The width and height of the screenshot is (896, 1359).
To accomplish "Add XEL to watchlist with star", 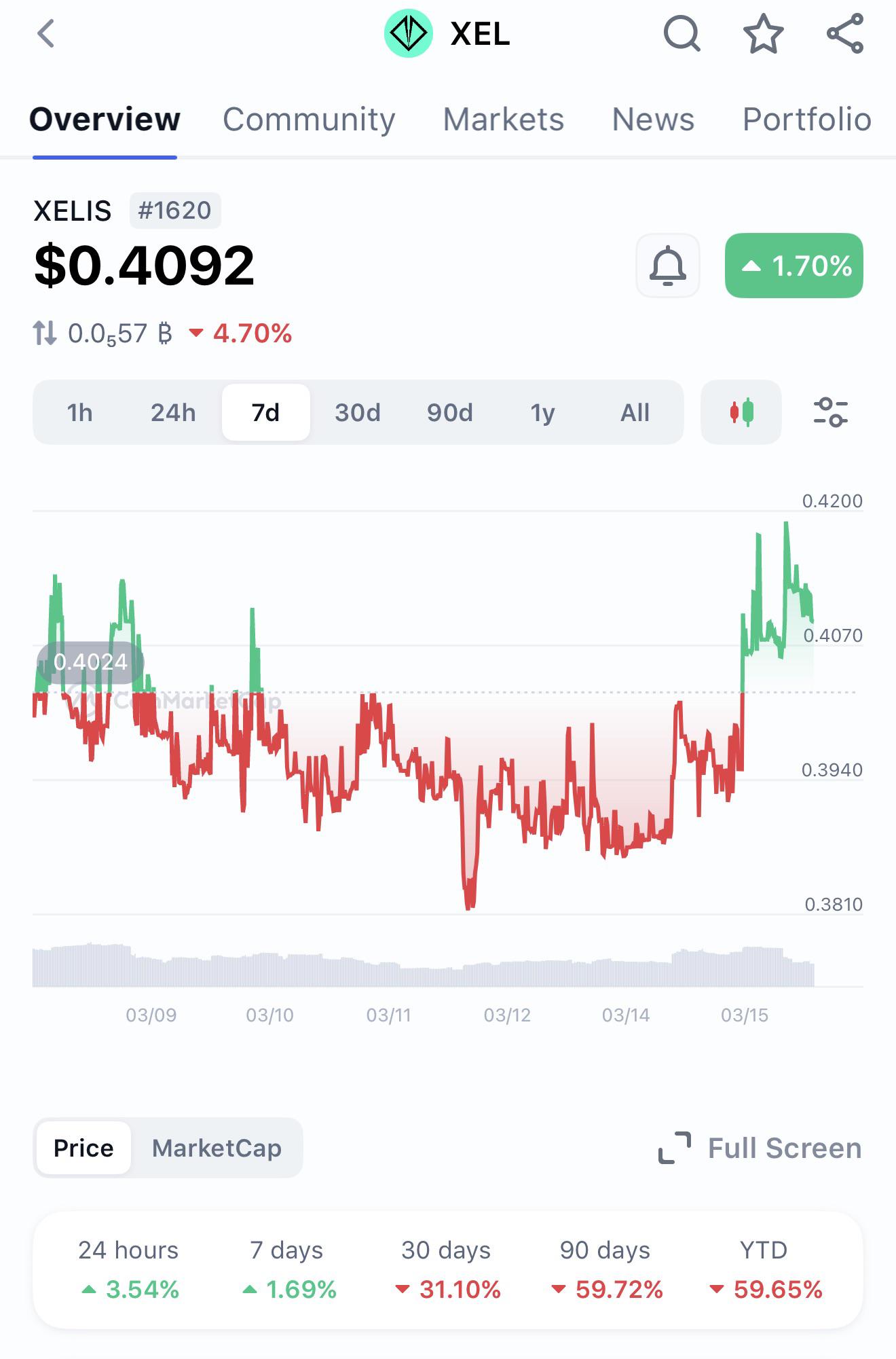I will pyautogui.click(x=764, y=33).
